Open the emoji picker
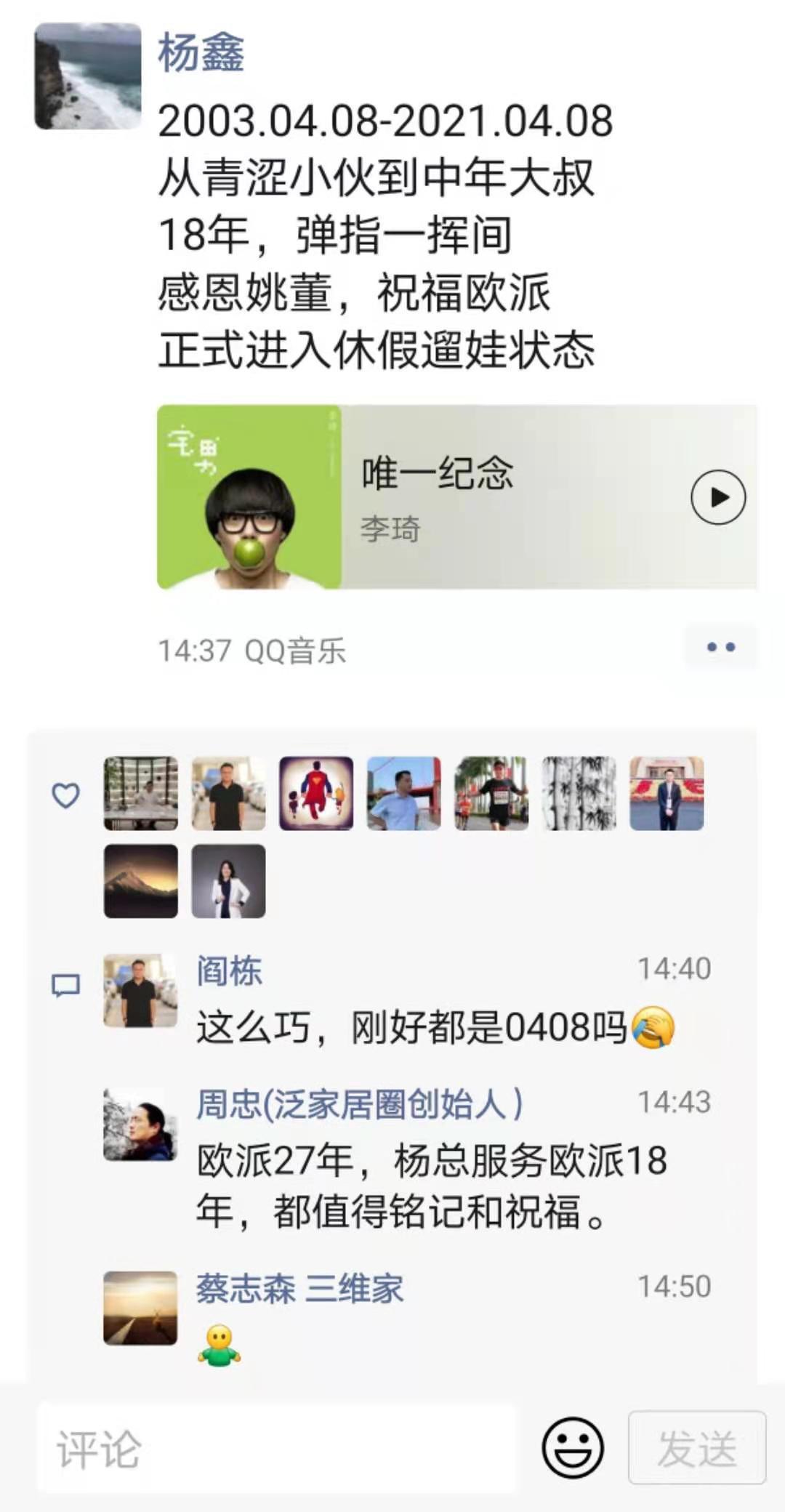The image size is (785, 1512). [x=573, y=1447]
